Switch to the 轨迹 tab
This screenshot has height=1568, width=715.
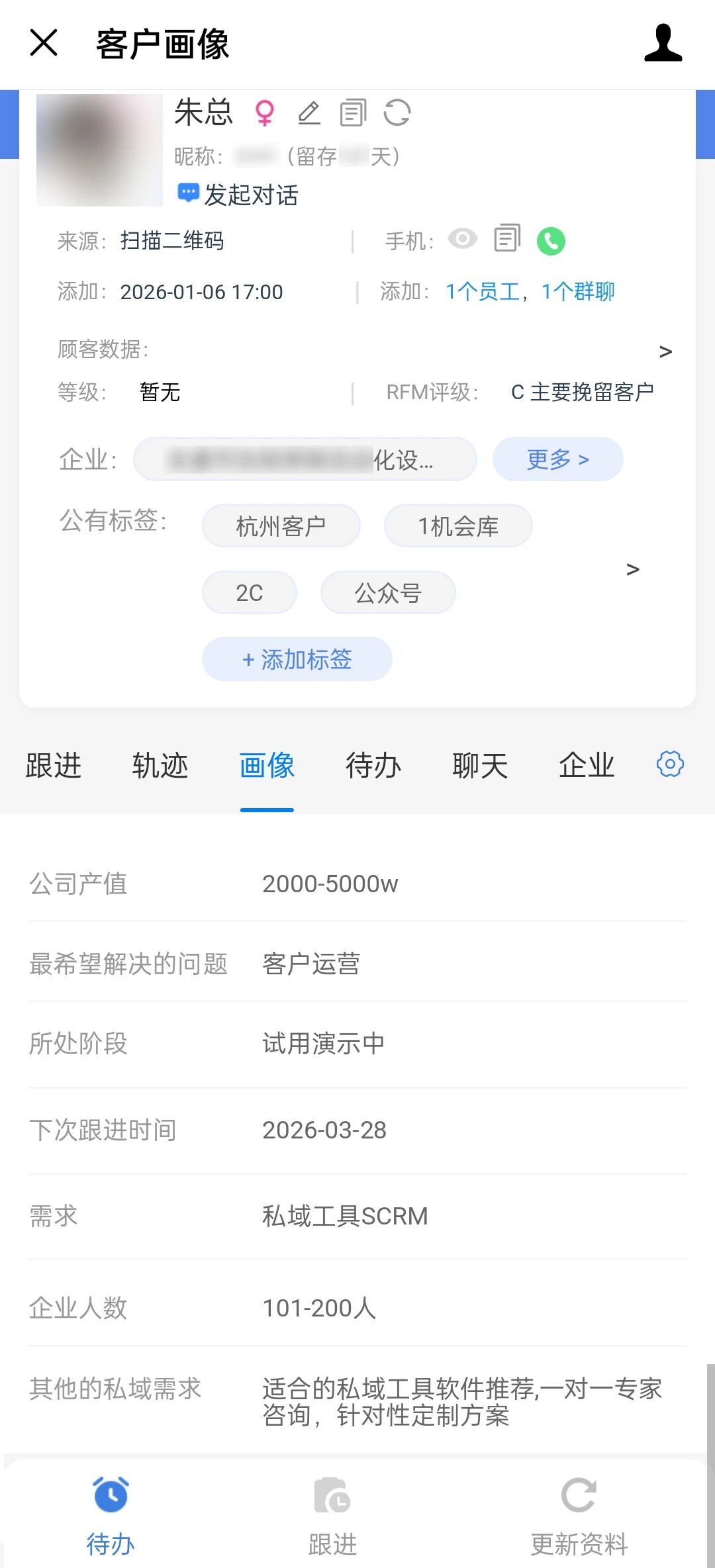point(160,766)
